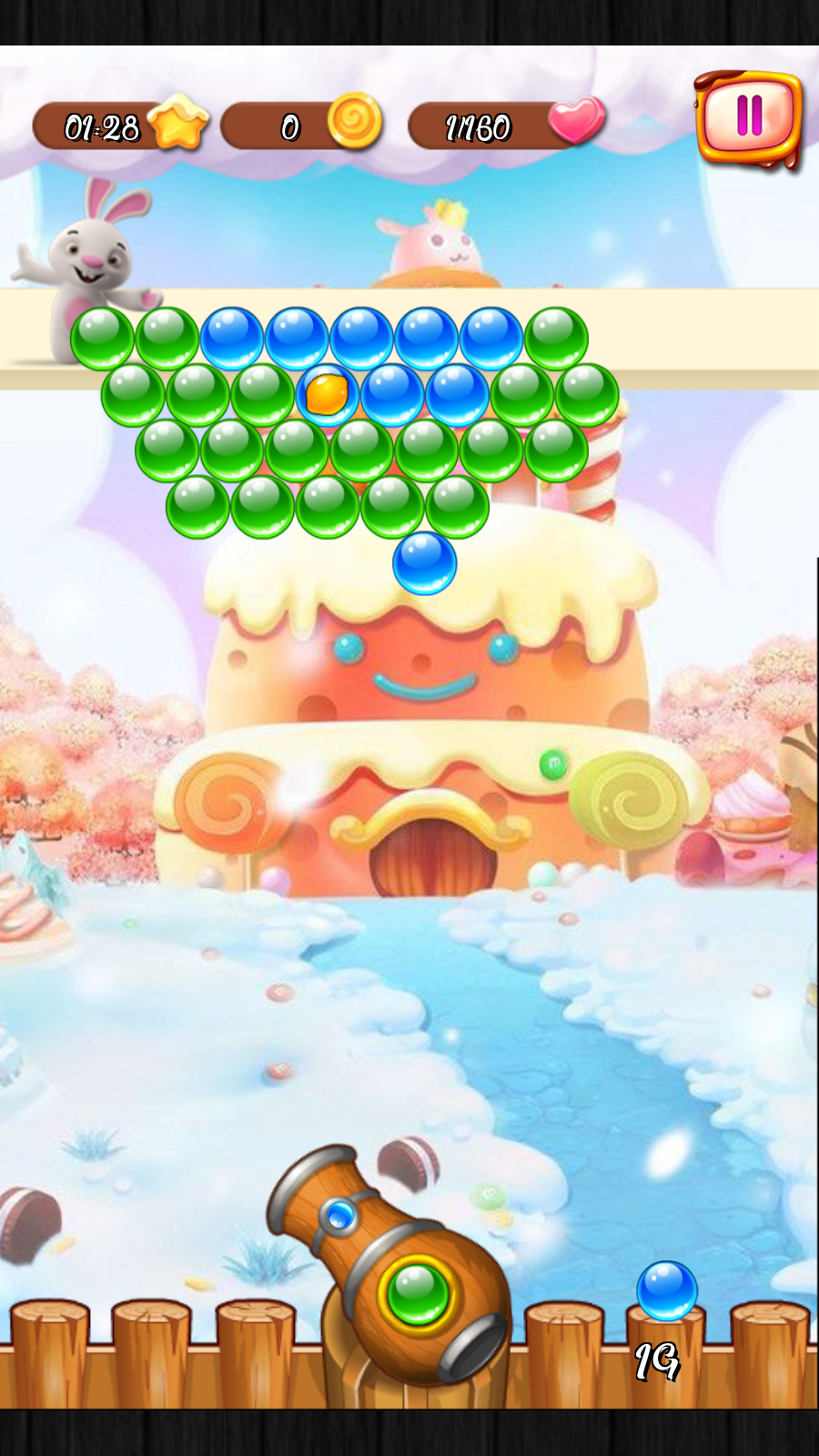The image size is (819, 1456).
Task: Pause the game
Action: (748, 117)
